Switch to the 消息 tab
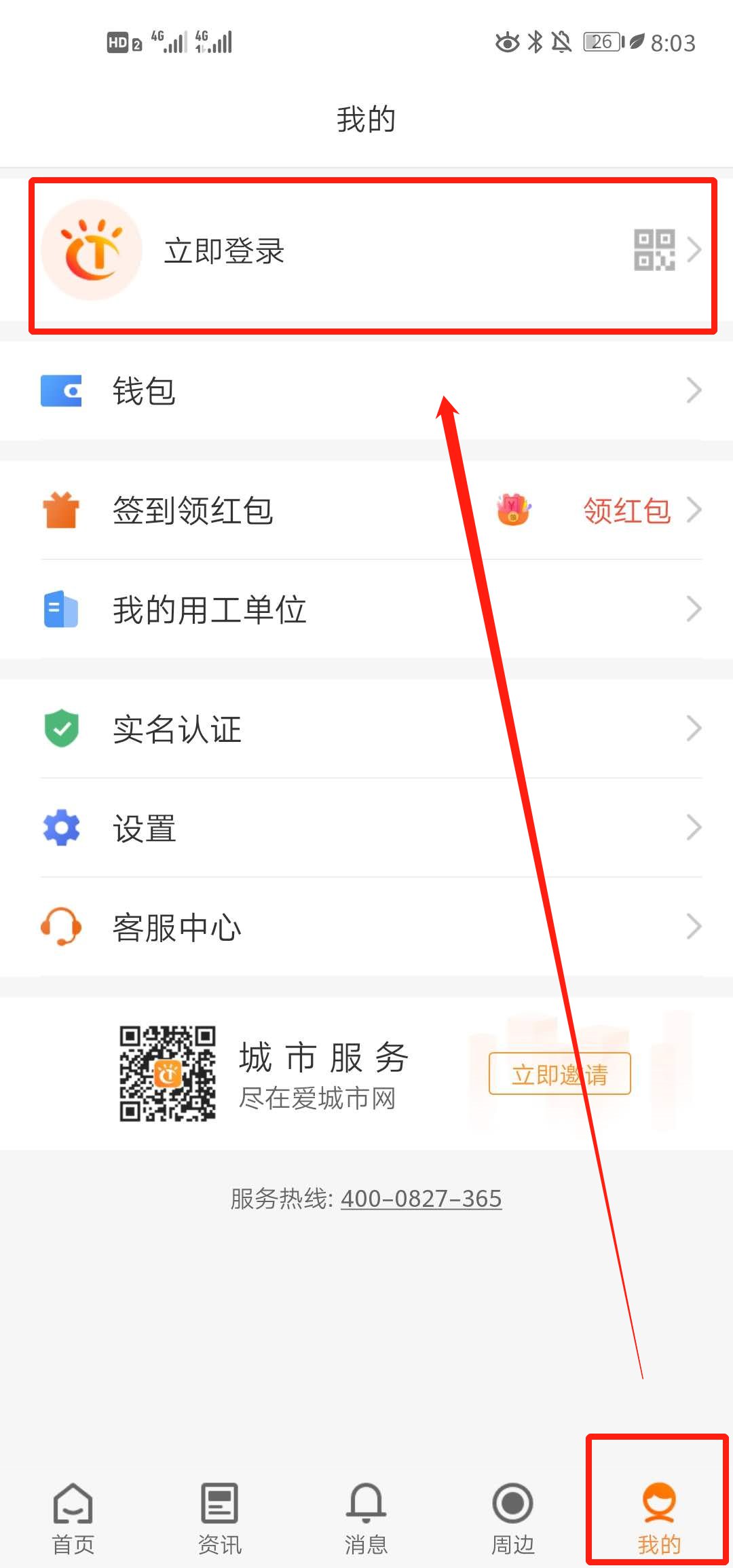Screen dimensions: 733x1568 tap(366, 1519)
